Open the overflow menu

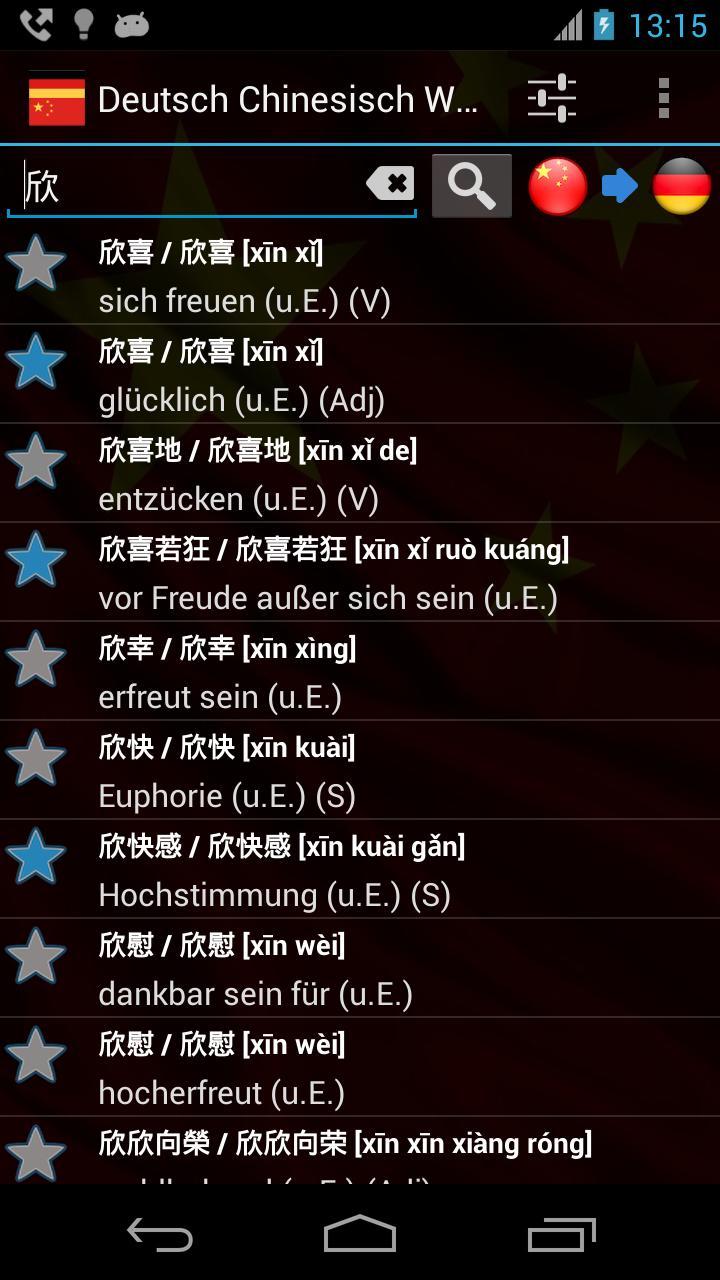663,98
